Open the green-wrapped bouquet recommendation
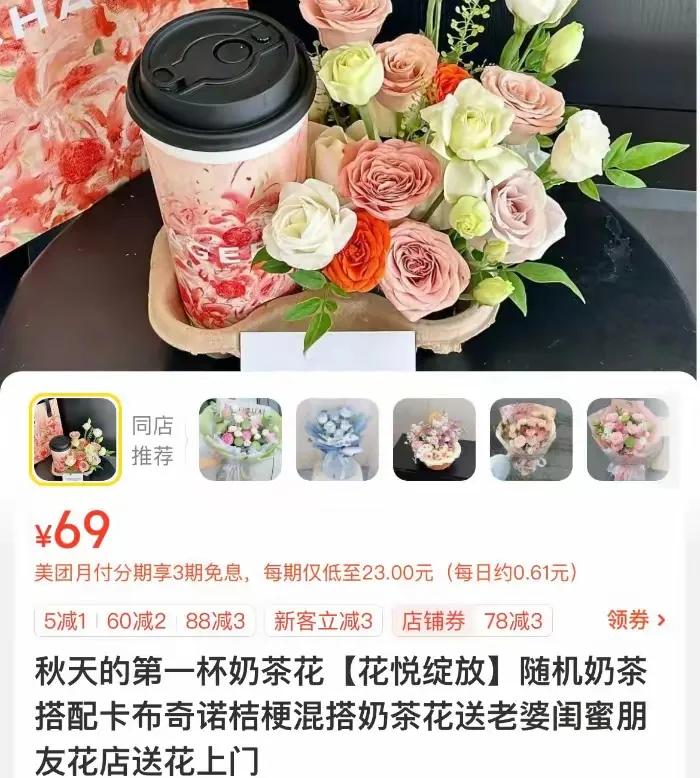Viewport: 700px width, 778px height. [x=240, y=440]
